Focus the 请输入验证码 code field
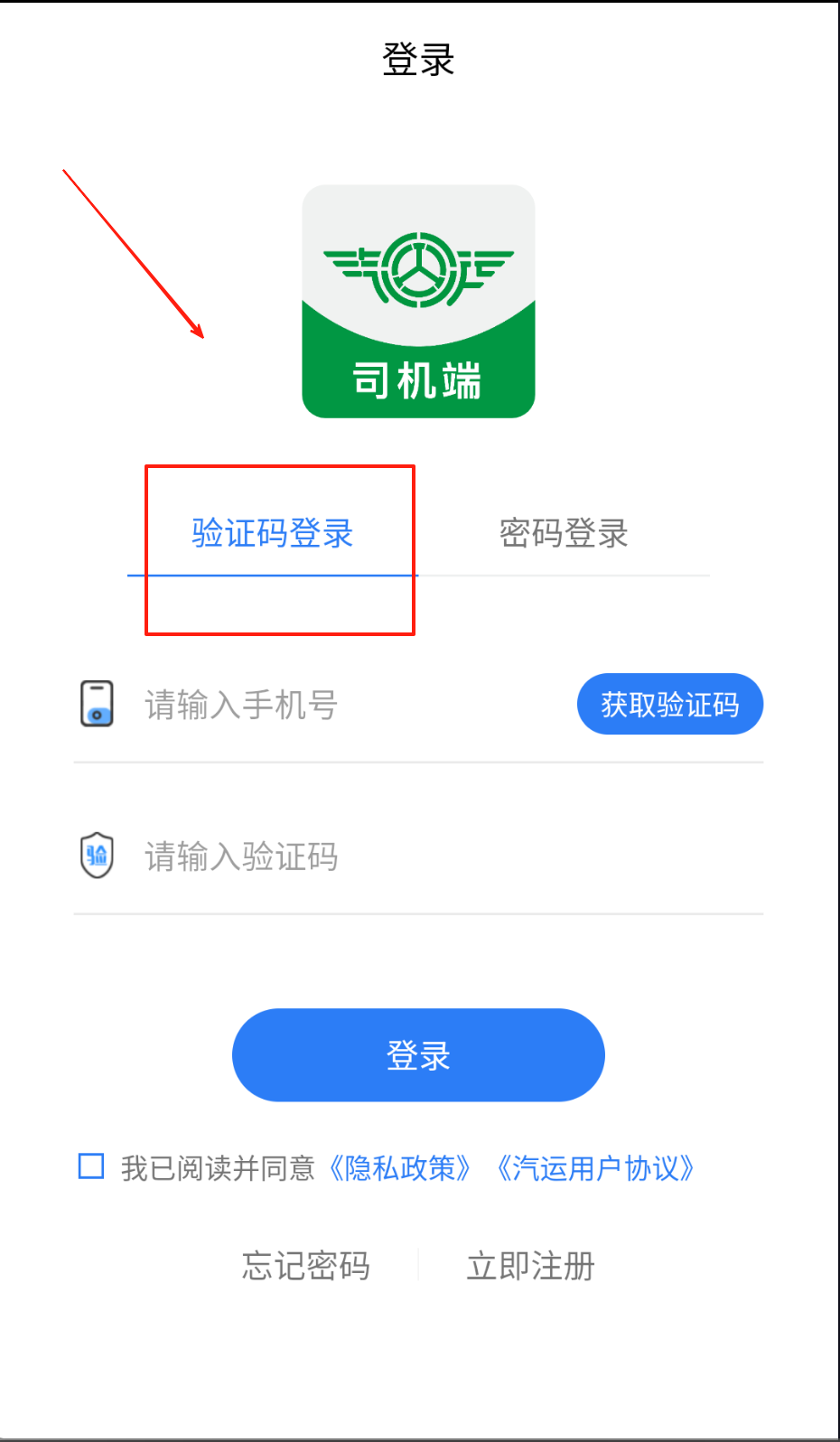This screenshot has width=840, height=1442. coord(406,856)
